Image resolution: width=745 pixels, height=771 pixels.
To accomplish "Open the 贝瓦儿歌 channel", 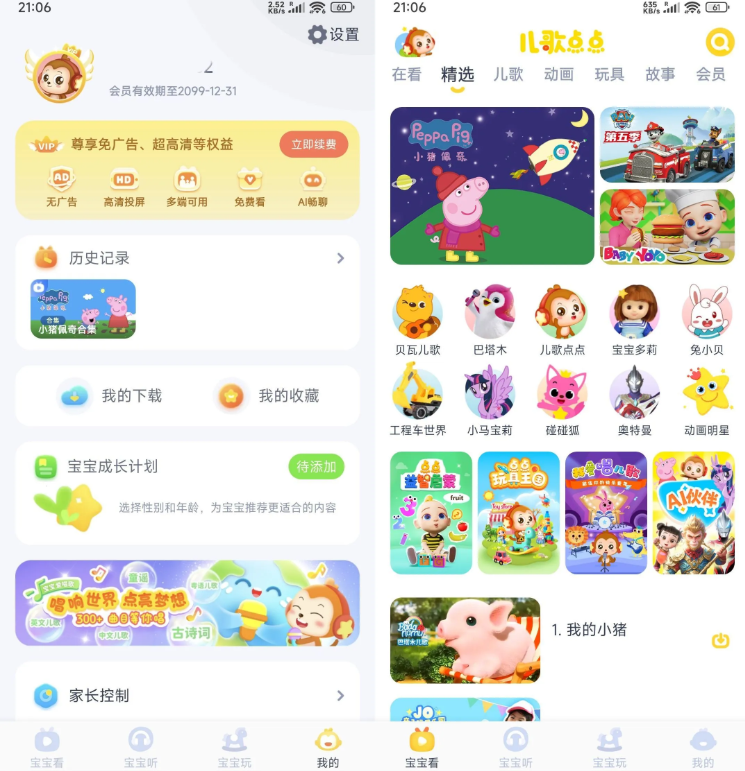I will (x=416, y=319).
